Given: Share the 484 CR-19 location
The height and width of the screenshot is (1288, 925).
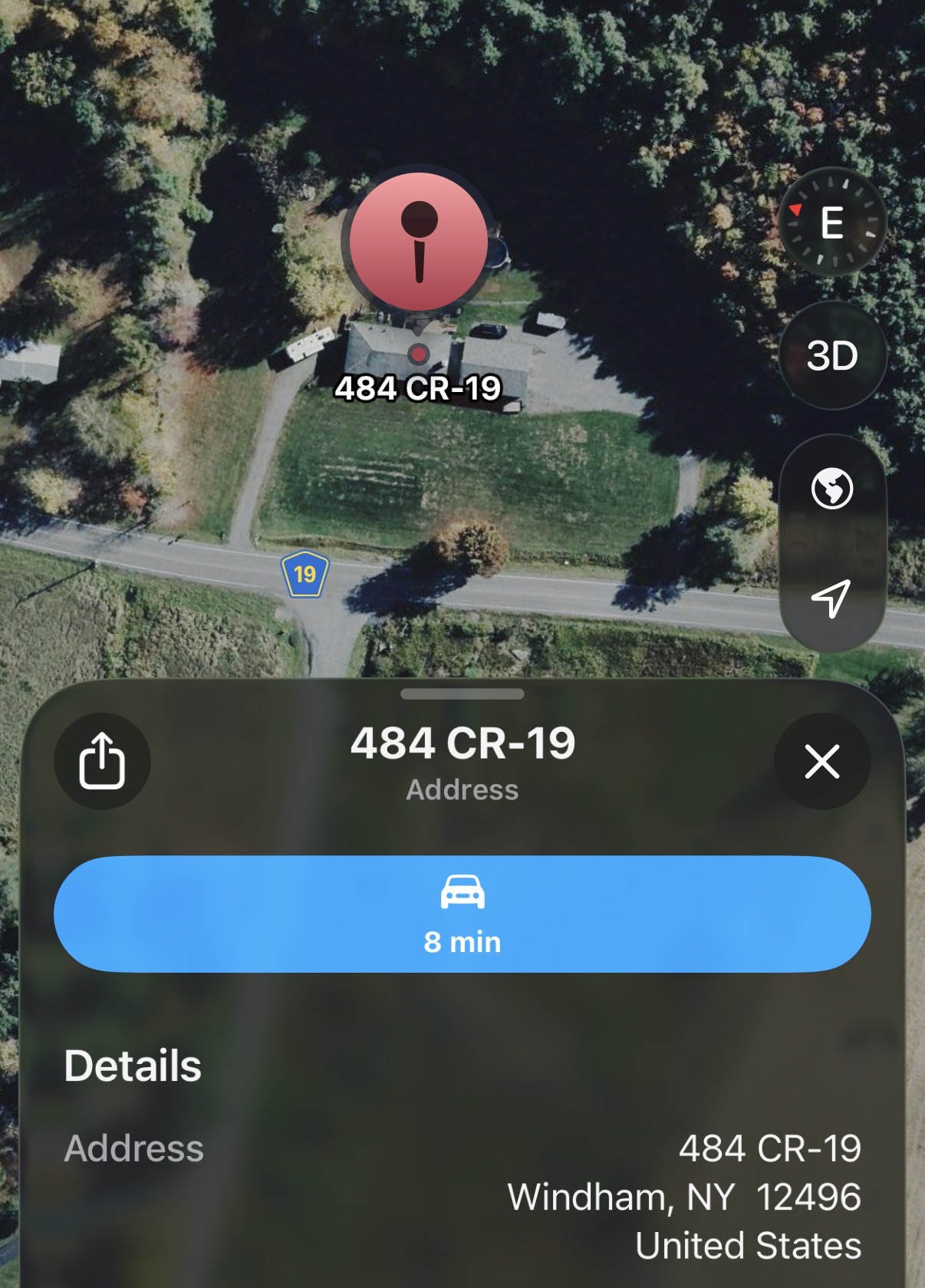Looking at the screenshot, I should click(x=102, y=761).
